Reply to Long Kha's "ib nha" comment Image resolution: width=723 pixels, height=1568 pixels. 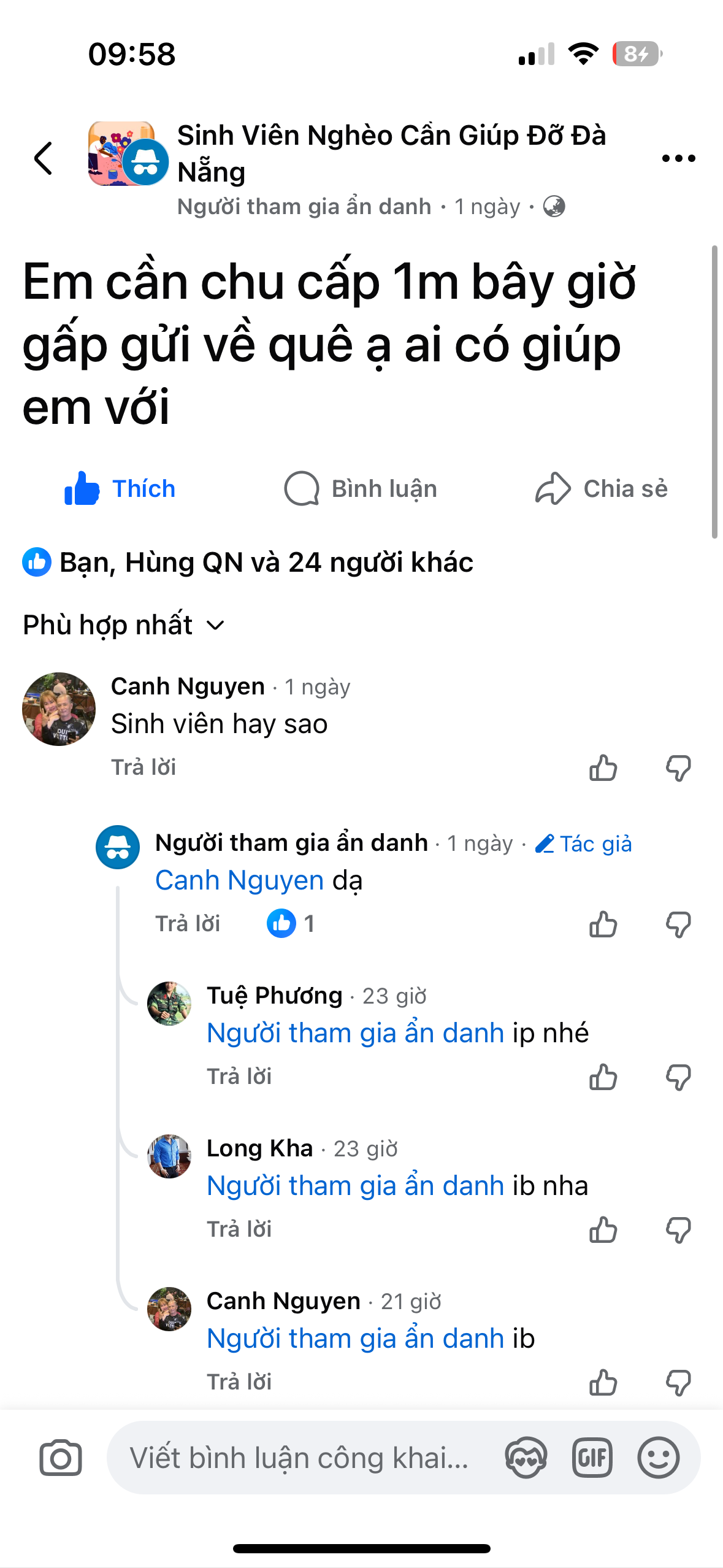coord(239,1229)
